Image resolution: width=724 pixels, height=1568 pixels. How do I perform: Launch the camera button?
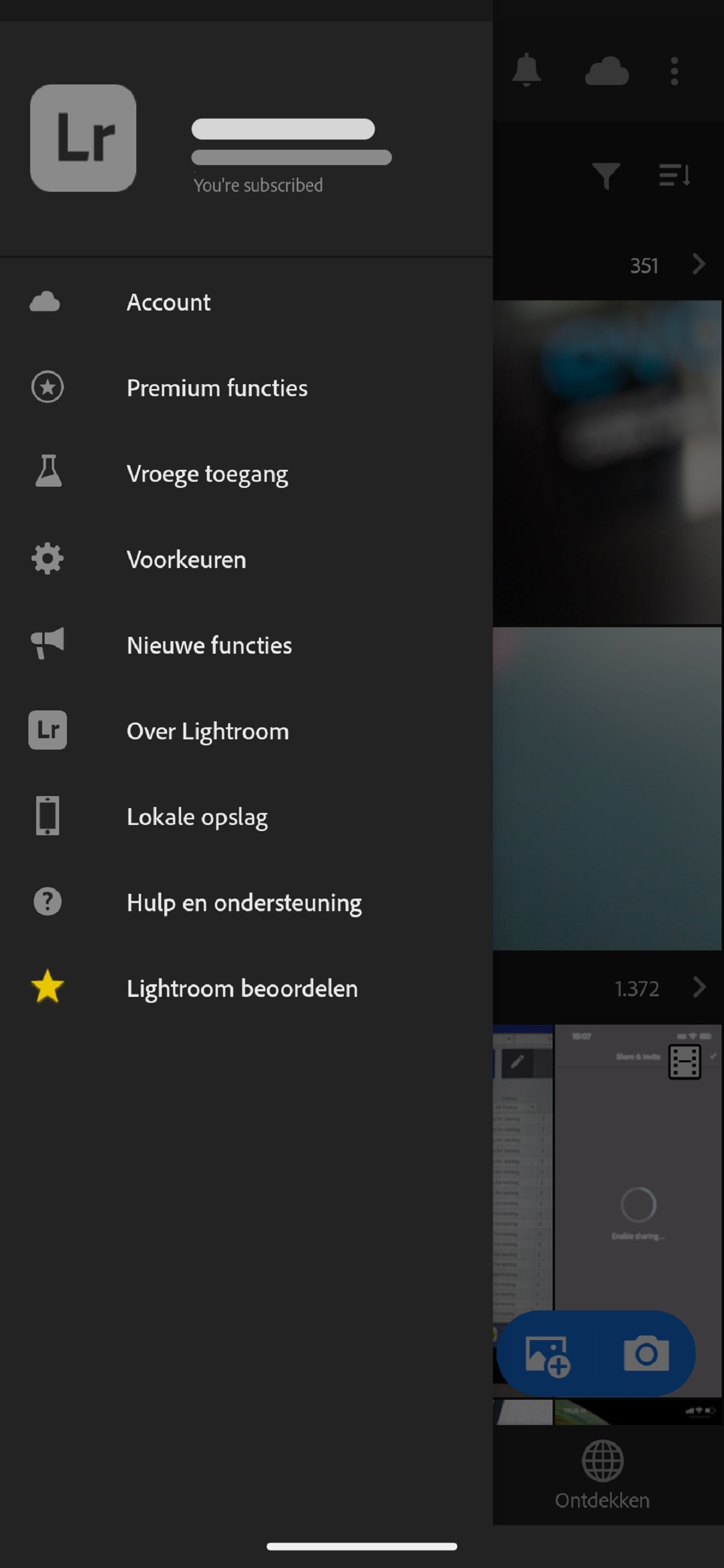coord(646,1354)
